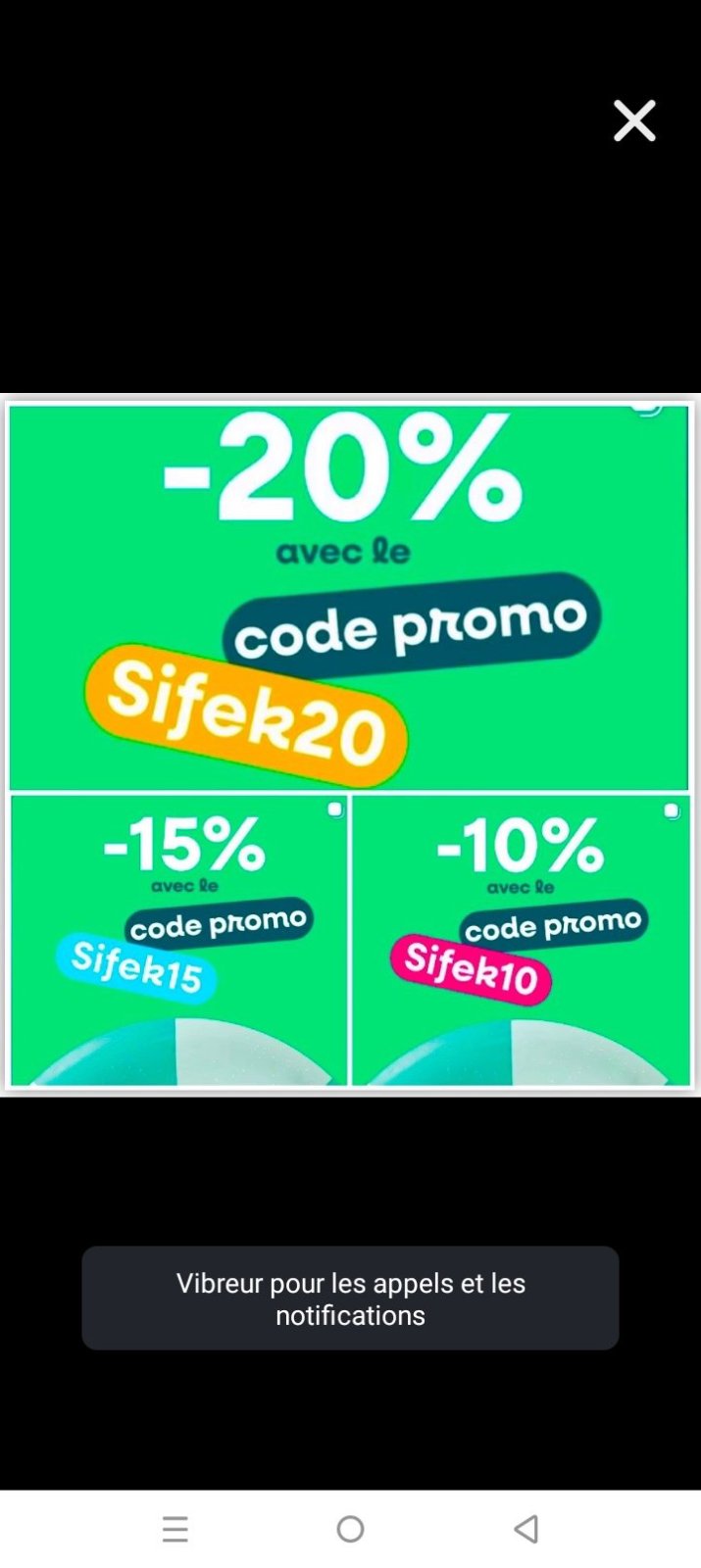The width and height of the screenshot is (701, 1568).
Task: Tap the system home button
Action: (x=350, y=1529)
